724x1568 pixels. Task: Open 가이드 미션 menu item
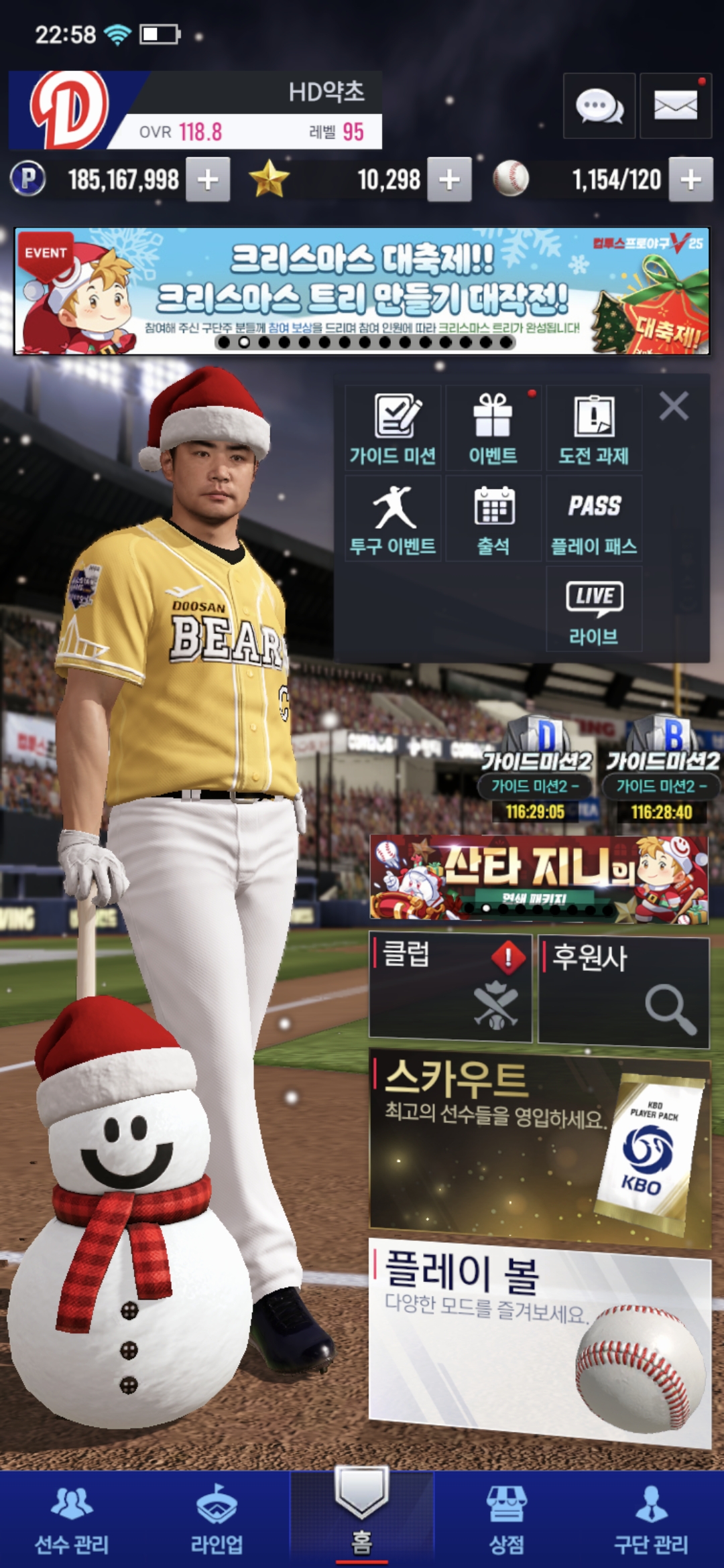click(x=393, y=429)
